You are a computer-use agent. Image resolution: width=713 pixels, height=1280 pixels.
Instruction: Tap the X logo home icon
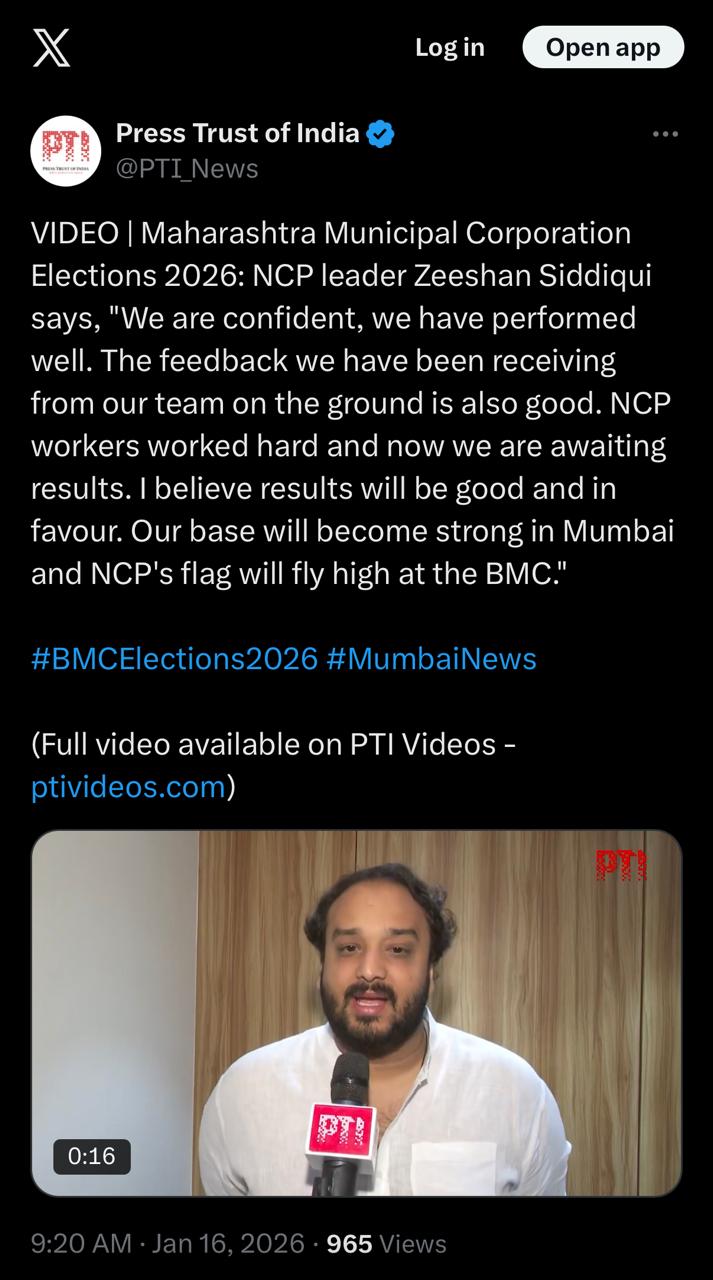[x=51, y=47]
